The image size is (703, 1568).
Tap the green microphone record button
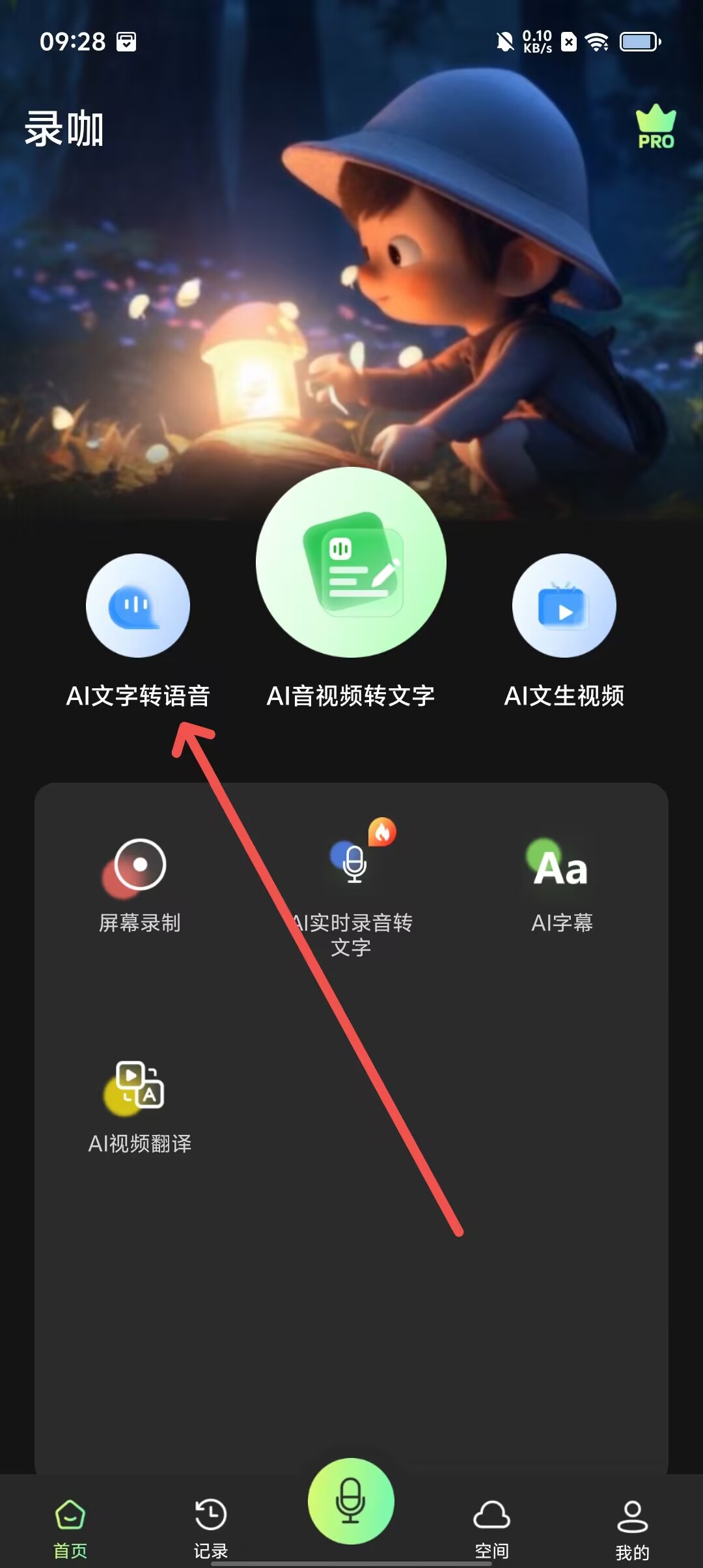click(351, 1500)
